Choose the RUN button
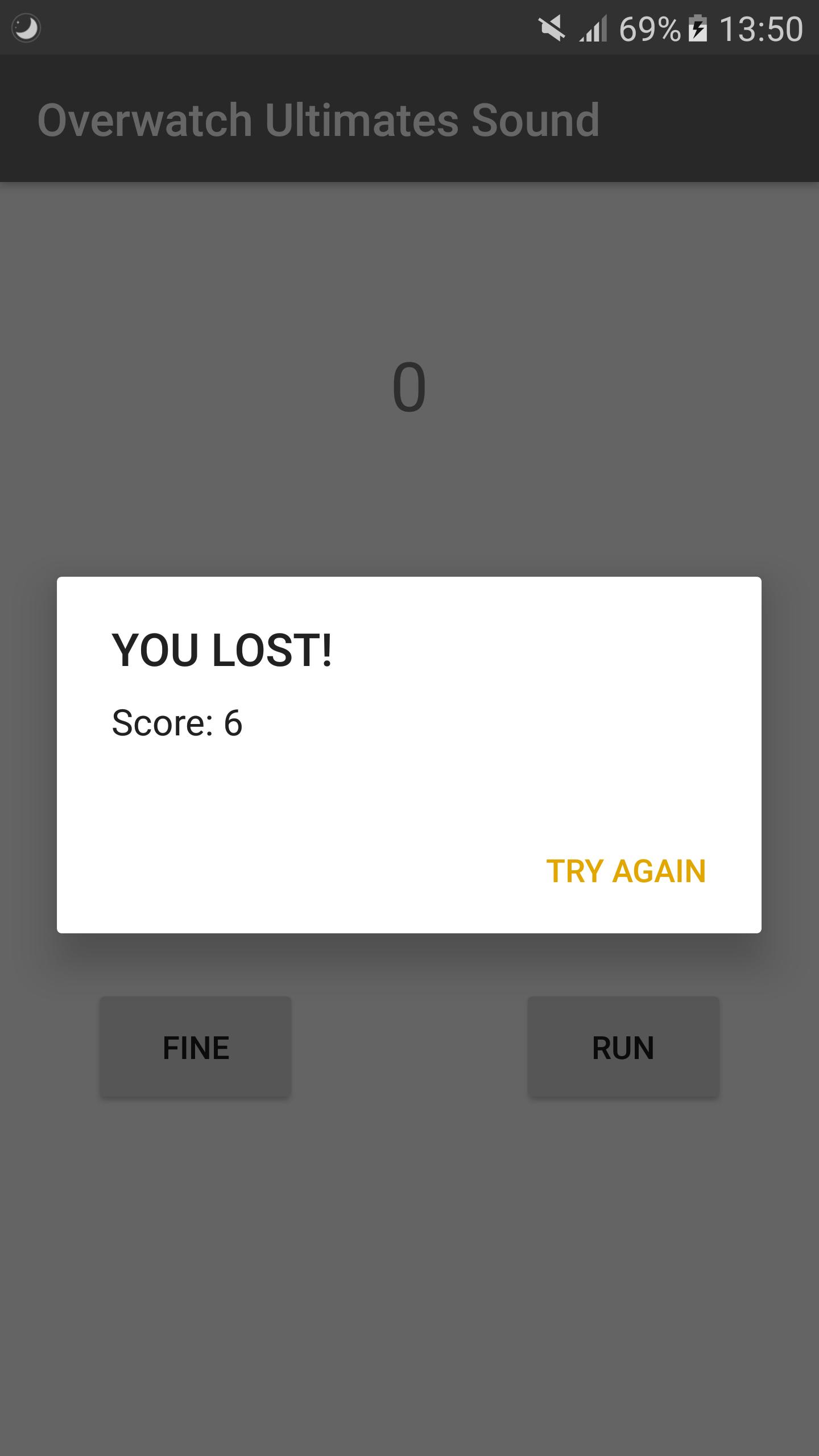This screenshot has width=819, height=1456. pos(623,1047)
